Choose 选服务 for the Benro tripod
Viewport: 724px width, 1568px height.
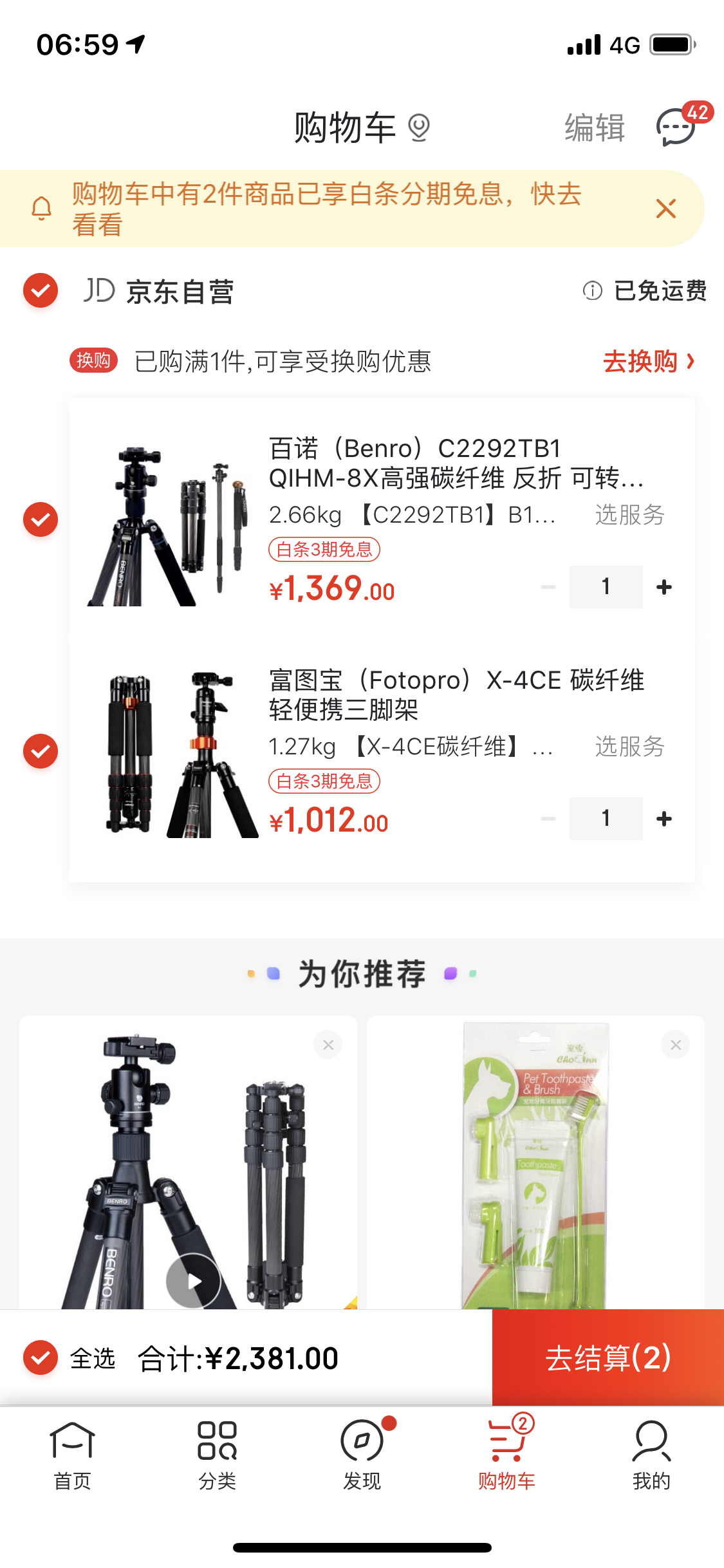point(629,515)
